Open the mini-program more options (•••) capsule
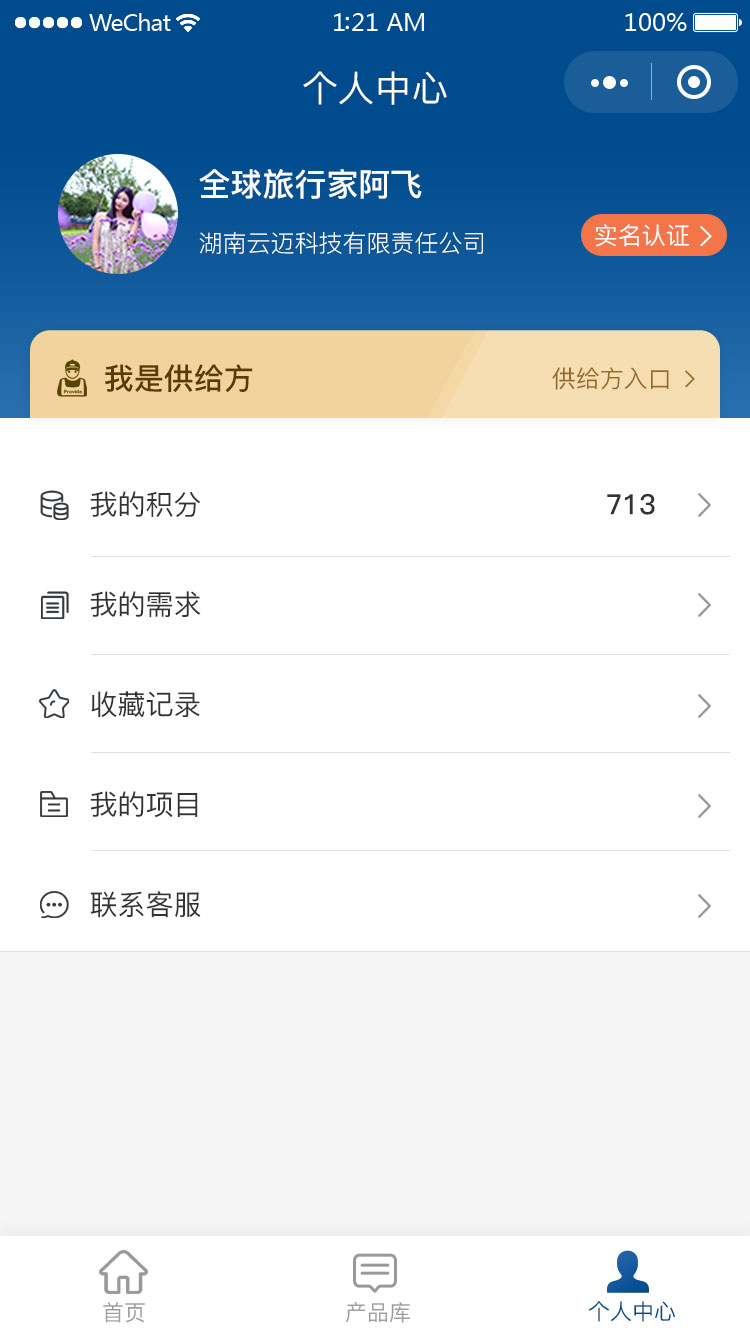The image size is (750, 1334). [608, 82]
